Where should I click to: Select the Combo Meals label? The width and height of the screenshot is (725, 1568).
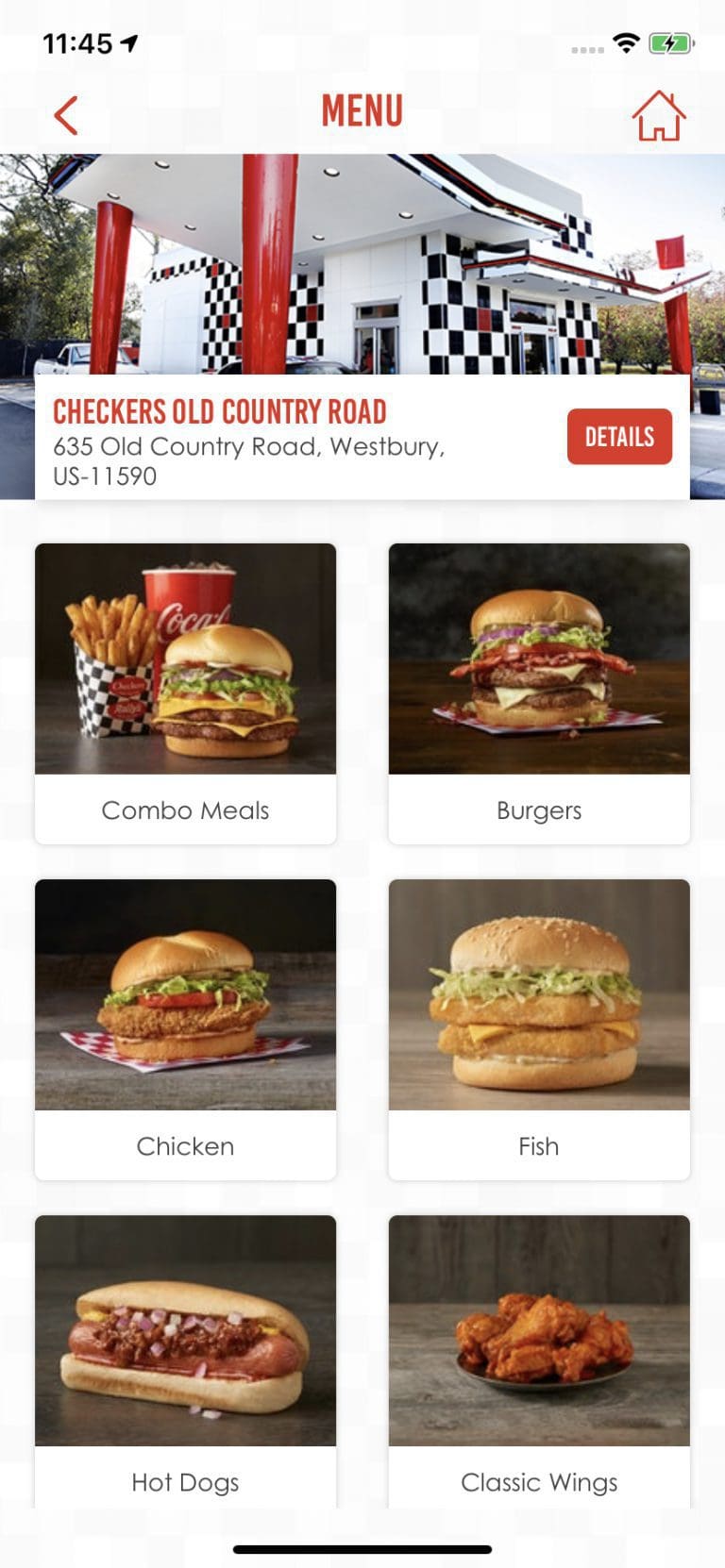point(185,809)
